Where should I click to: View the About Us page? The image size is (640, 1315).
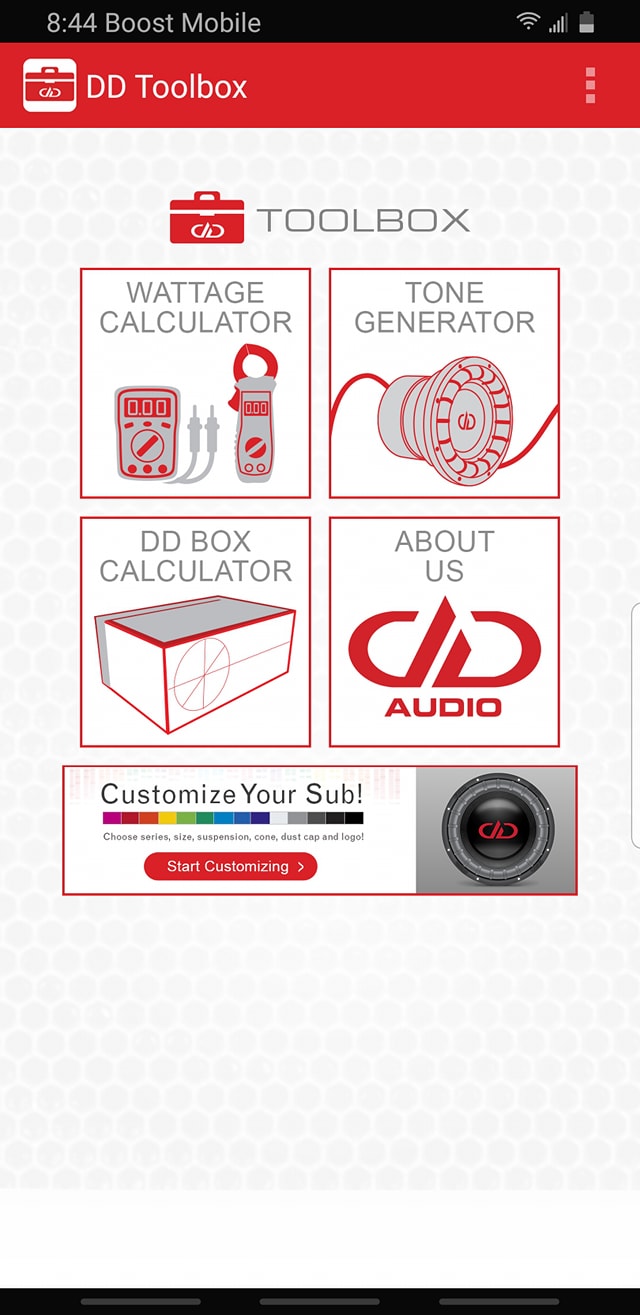pos(444,631)
